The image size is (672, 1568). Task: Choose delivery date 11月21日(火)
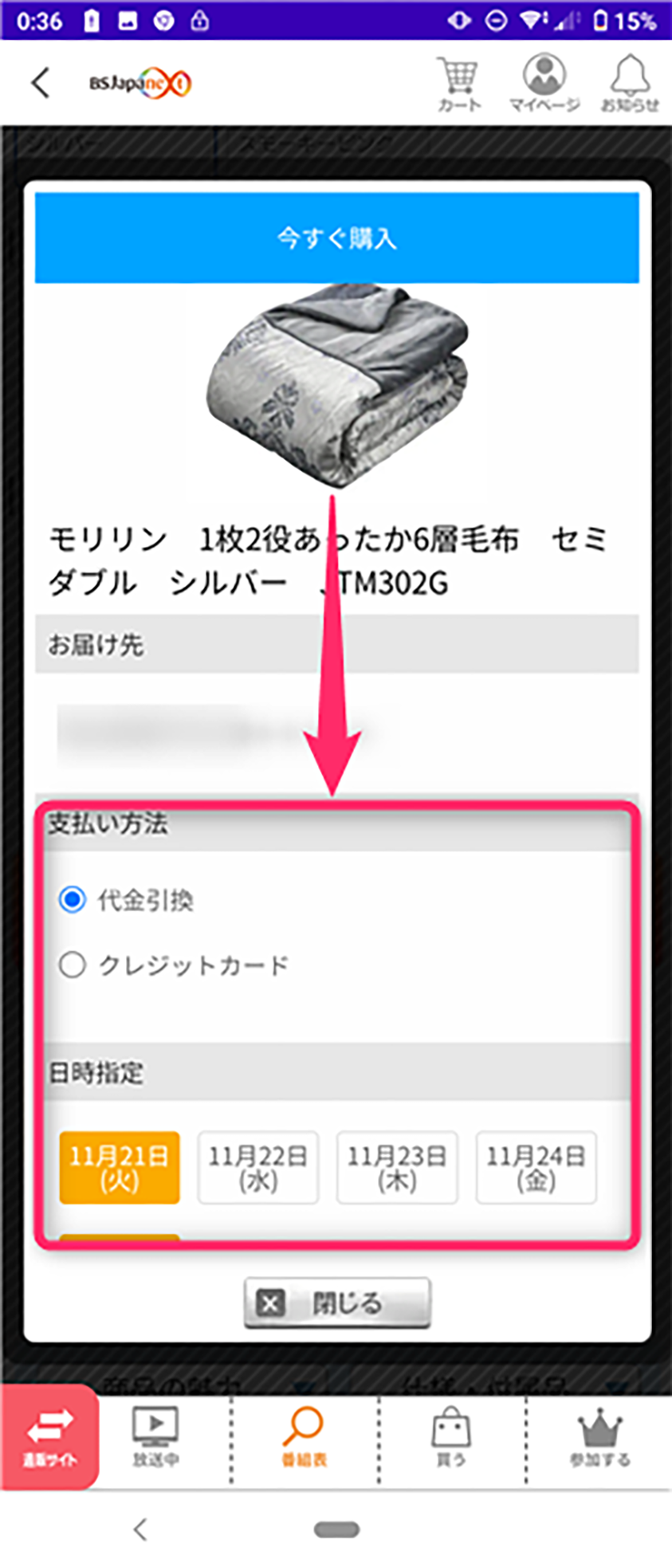[x=120, y=1167]
